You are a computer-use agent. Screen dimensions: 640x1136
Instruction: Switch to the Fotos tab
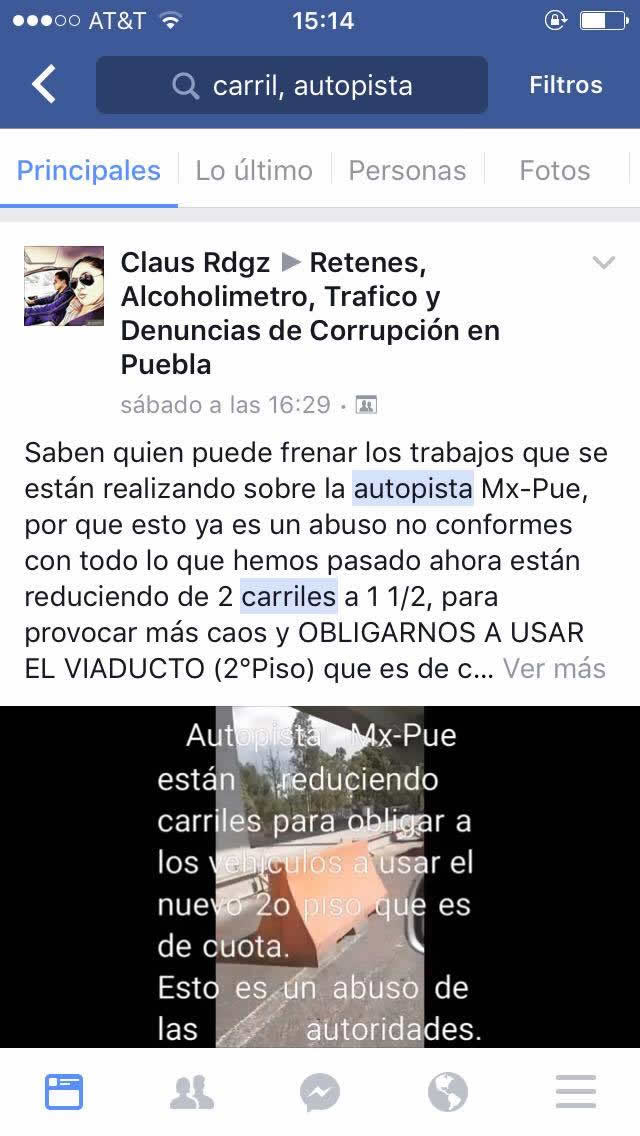554,171
